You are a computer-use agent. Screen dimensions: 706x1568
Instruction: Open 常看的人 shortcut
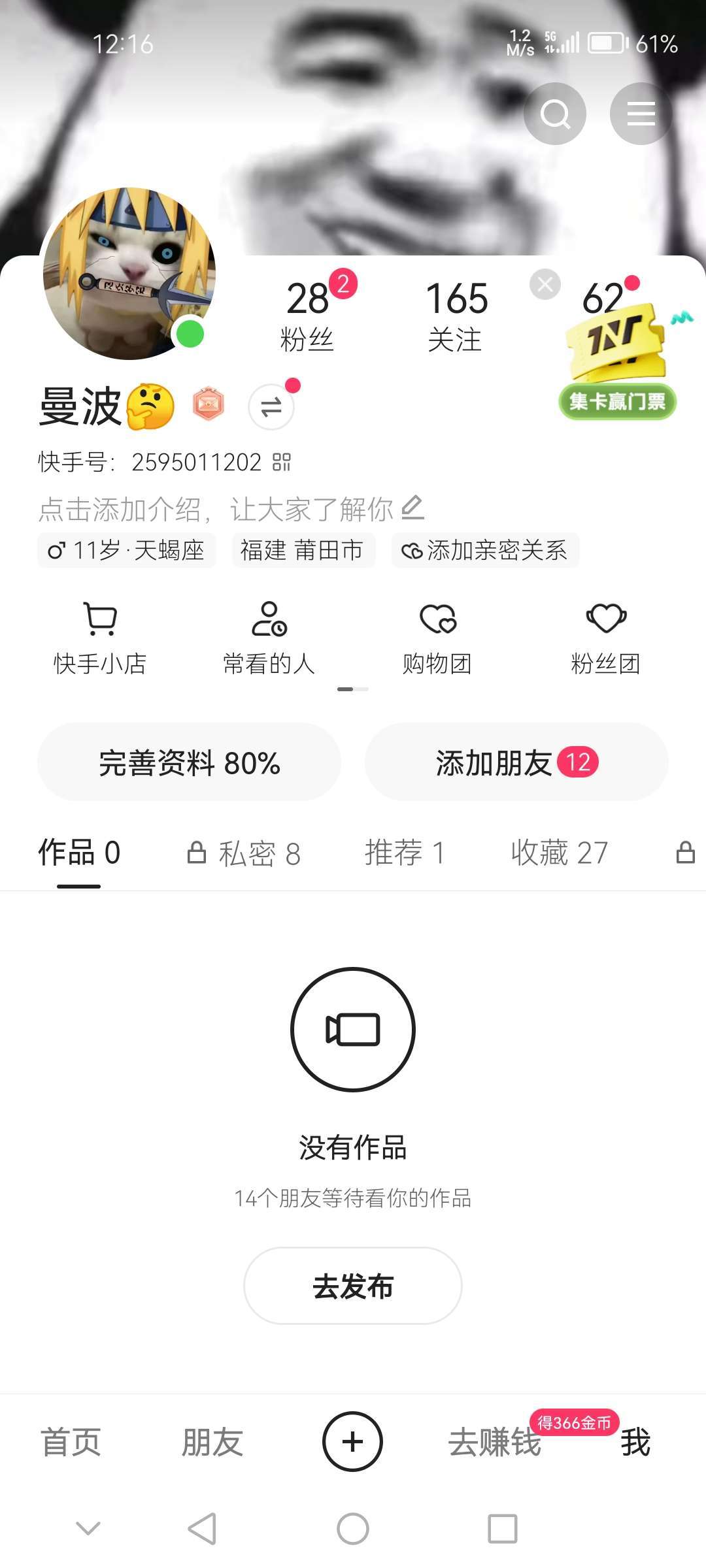point(269,637)
